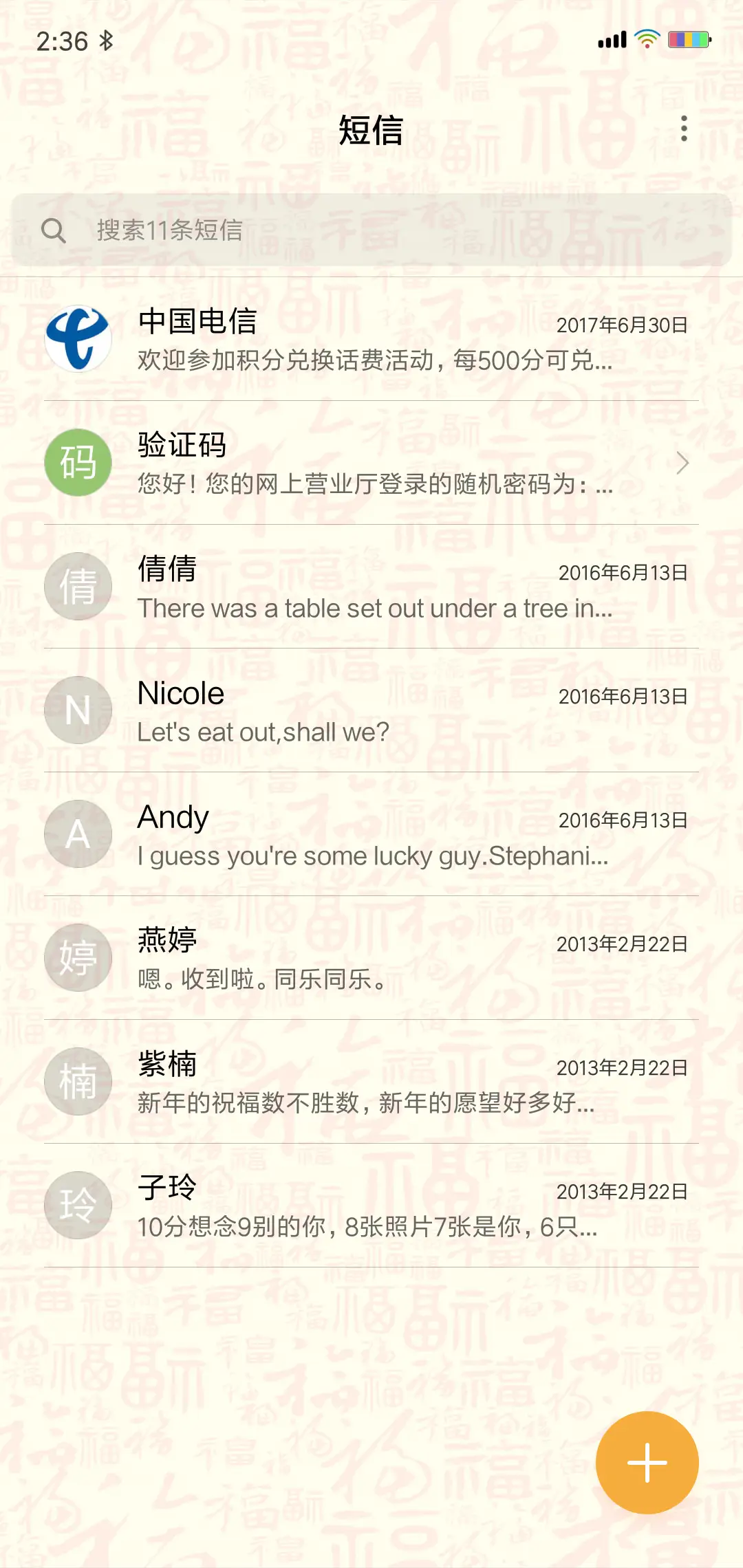Image resolution: width=743 pixels, height=1568 pixels.
Task: Select the 紫楠 avatar icon
Action: (78, 1081)
